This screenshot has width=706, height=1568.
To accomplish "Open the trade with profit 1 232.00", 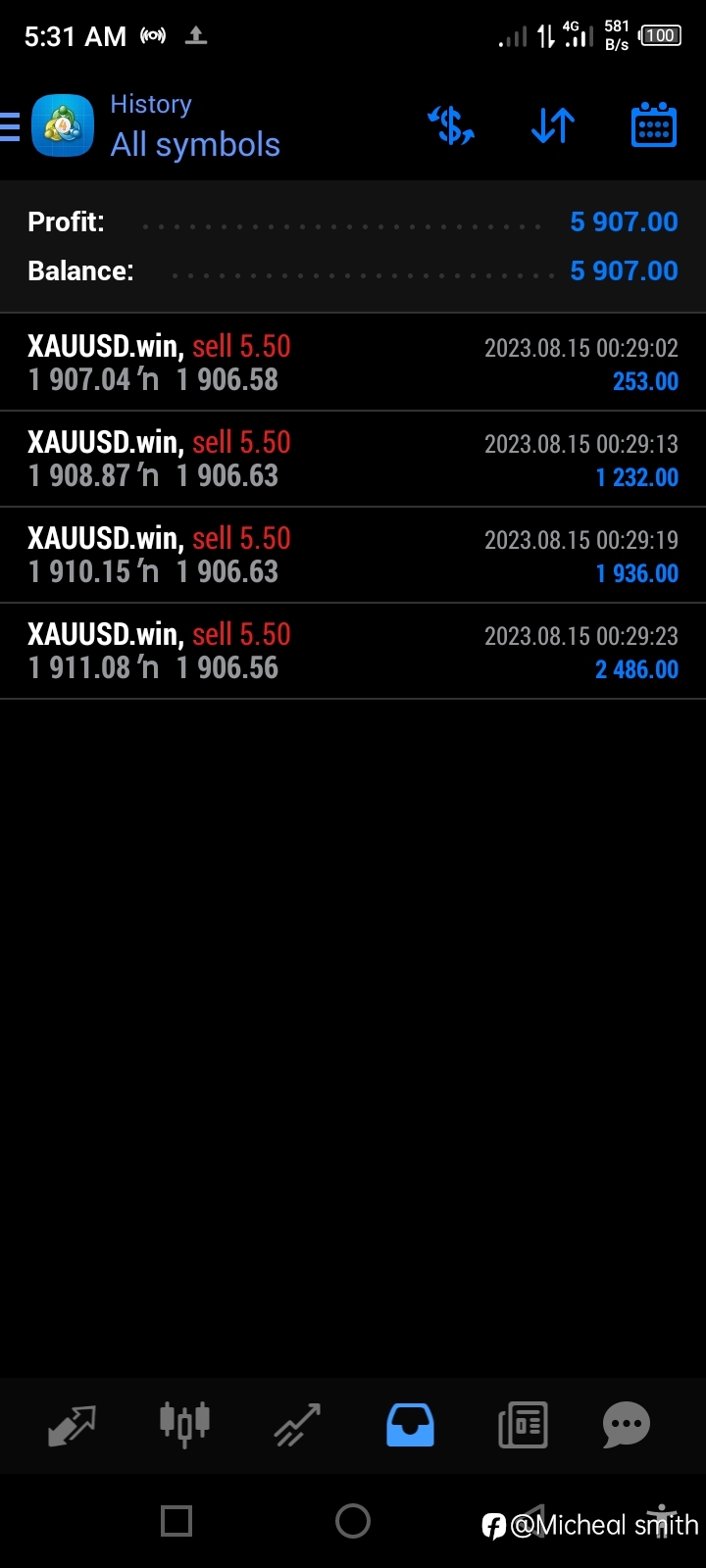I will (x=353, y=459).
